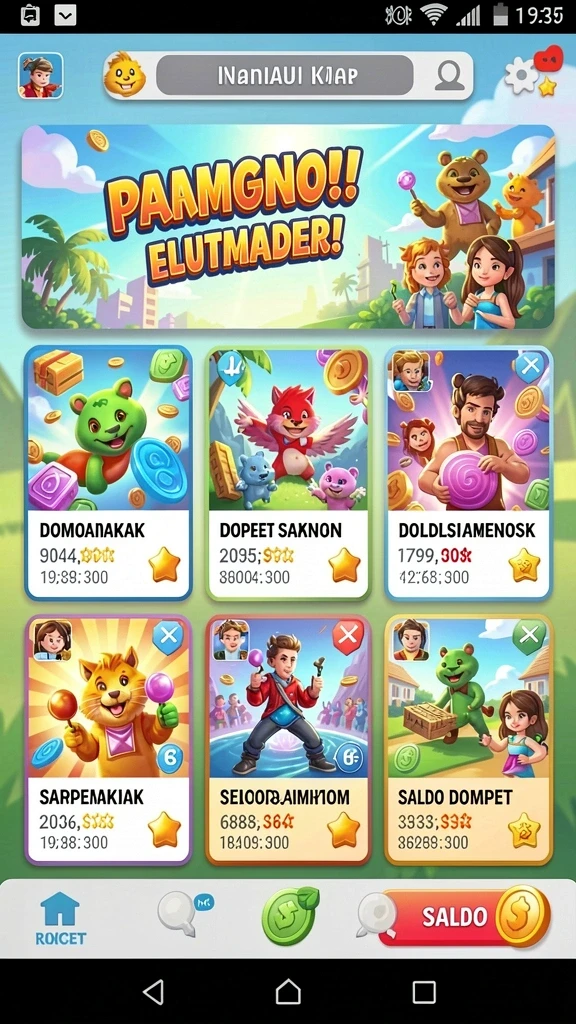Viewport: 576px width, 1024px height.
Task: Open the SARPEMAKIAK game card
Action: [108, 739]
